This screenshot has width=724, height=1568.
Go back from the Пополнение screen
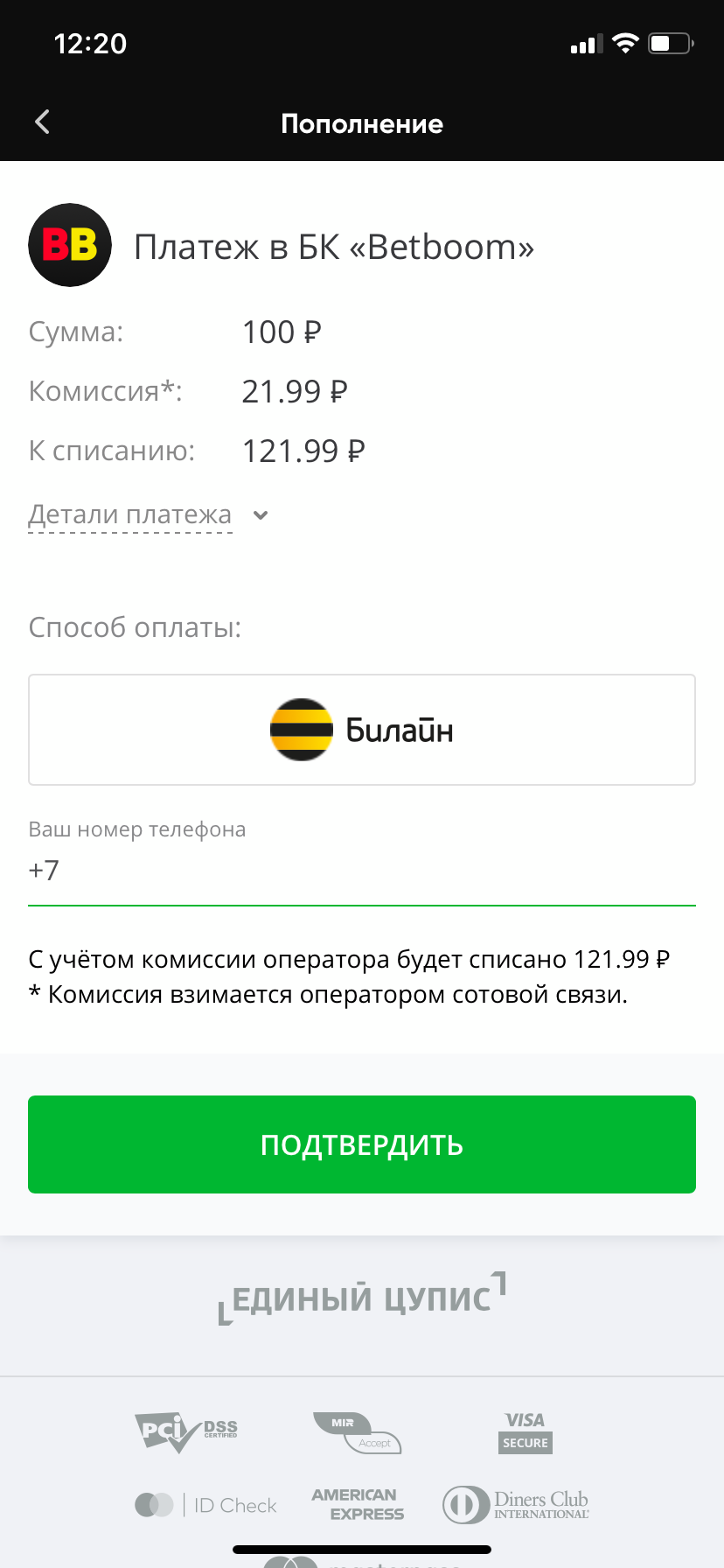click(x=42, y=122)
